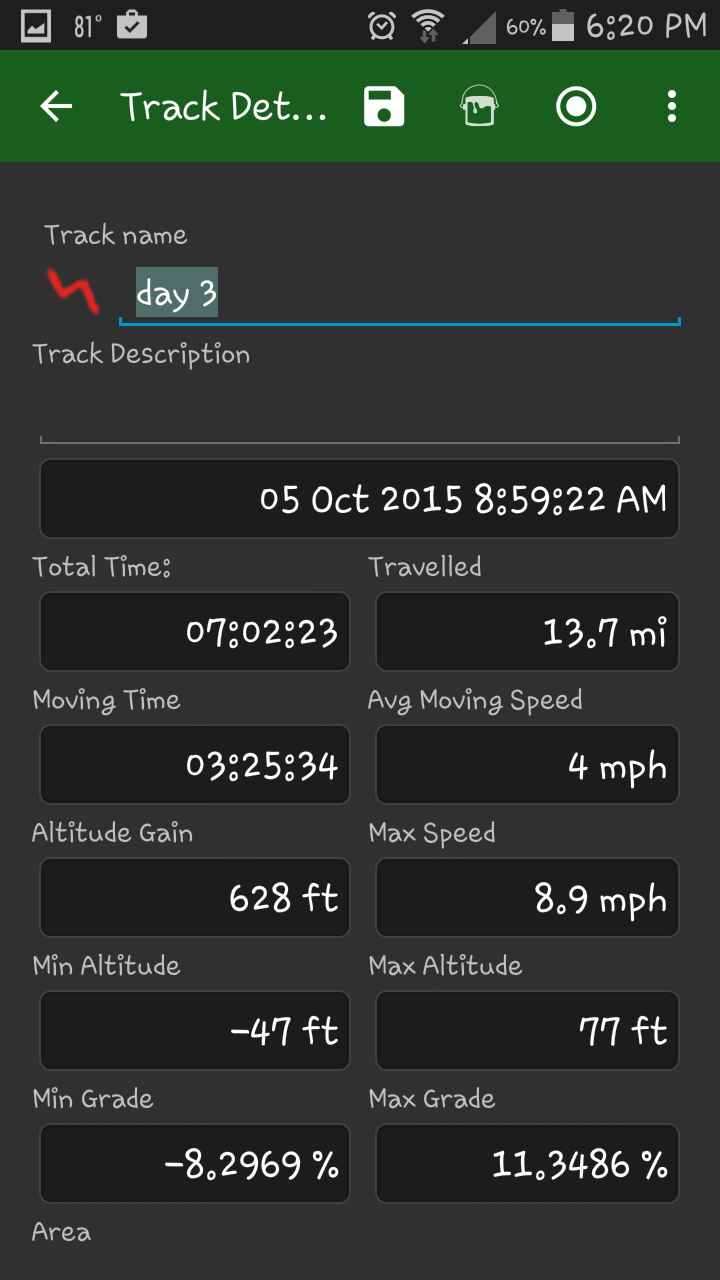Screen dimensions: 720x1280
Task: Change the red track line icon
Action: coord(73,290)
